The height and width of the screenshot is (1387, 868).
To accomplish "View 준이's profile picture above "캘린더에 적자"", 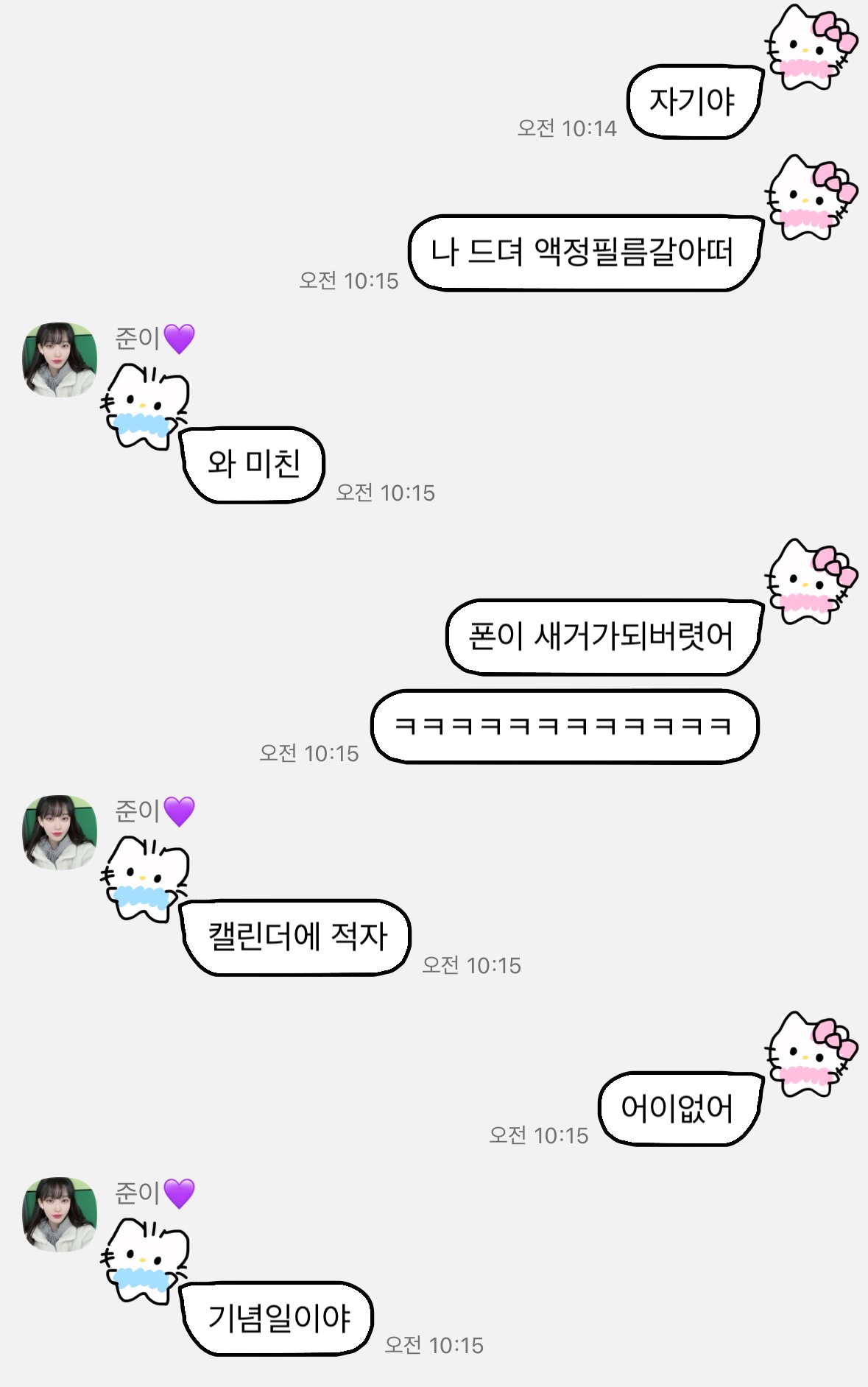I will click(x=60, y=832).
